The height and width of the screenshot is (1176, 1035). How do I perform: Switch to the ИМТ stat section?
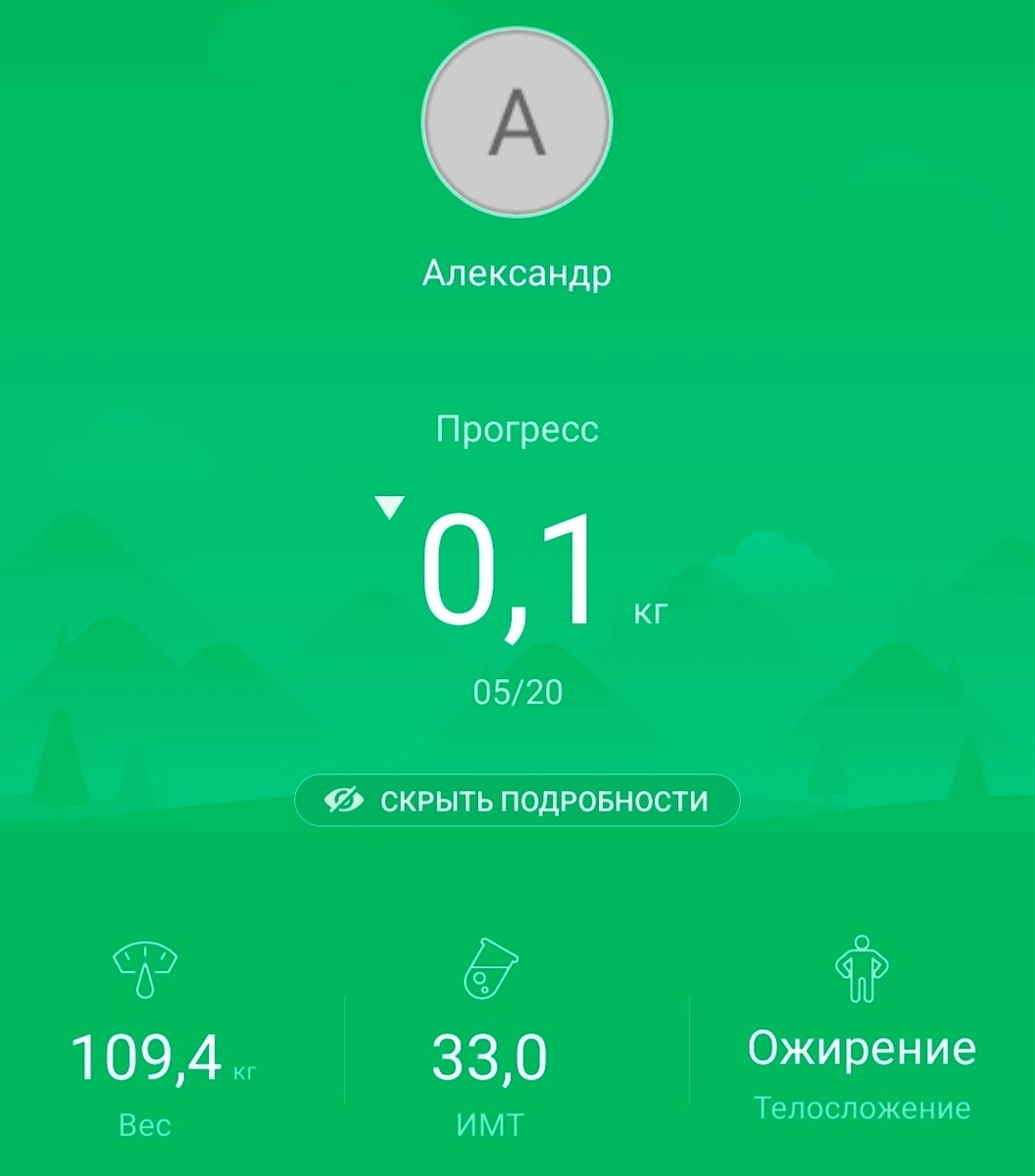pyautogui.click(x=490, y=1122)
